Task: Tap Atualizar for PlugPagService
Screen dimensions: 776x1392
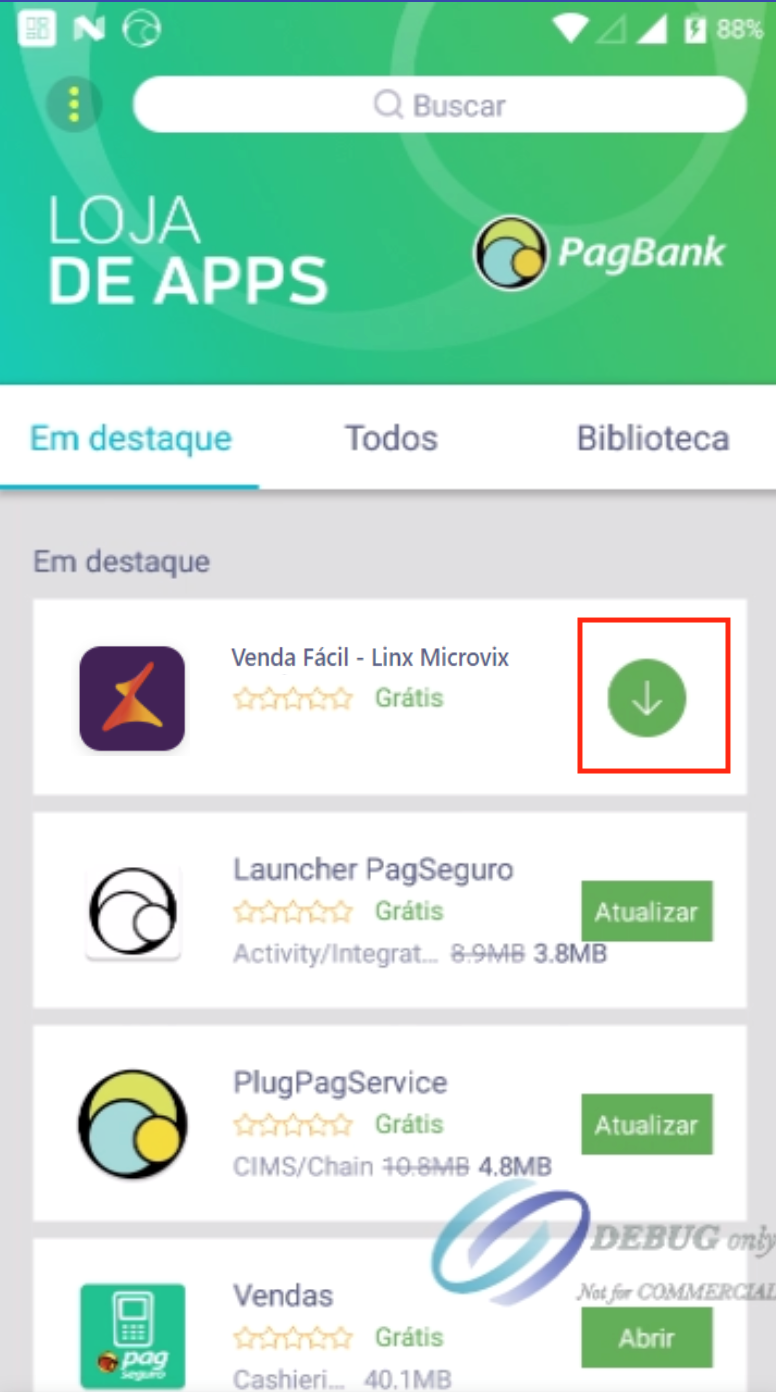Action: pyautogui.click(x=647, y=1124)
